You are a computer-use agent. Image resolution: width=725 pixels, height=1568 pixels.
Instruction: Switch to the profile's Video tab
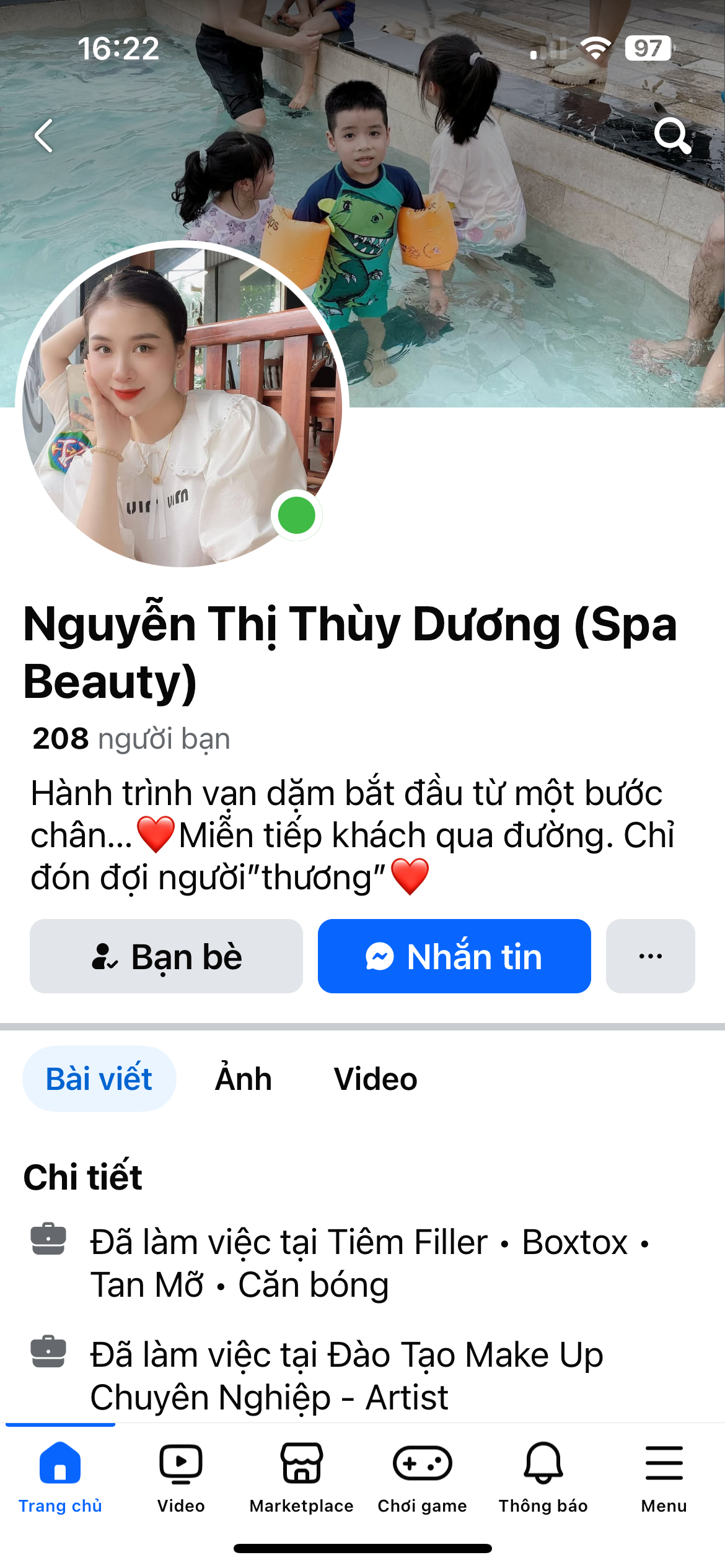376,1079
